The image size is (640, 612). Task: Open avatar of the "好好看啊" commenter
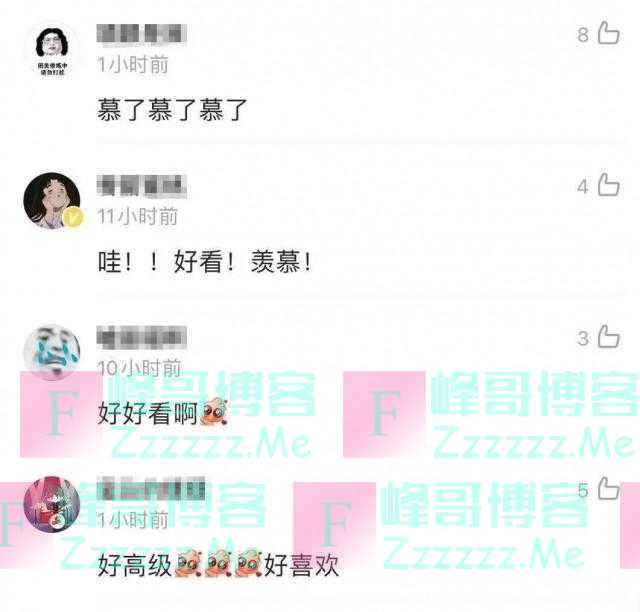pyautogui.click(x=52, y=351)
